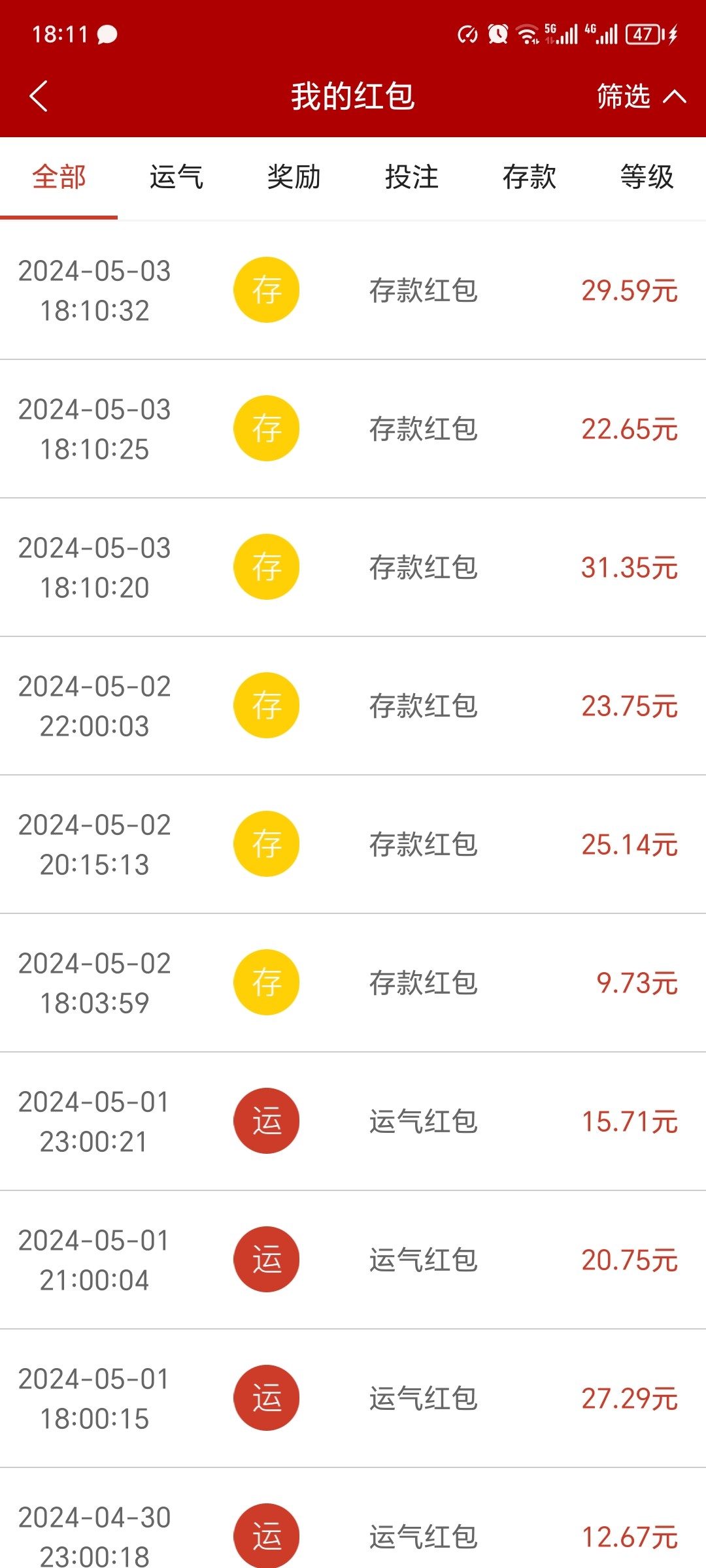The image size is (706, 1568).
Task: Open the 奖励 tab
Action: tap(294, 177)
